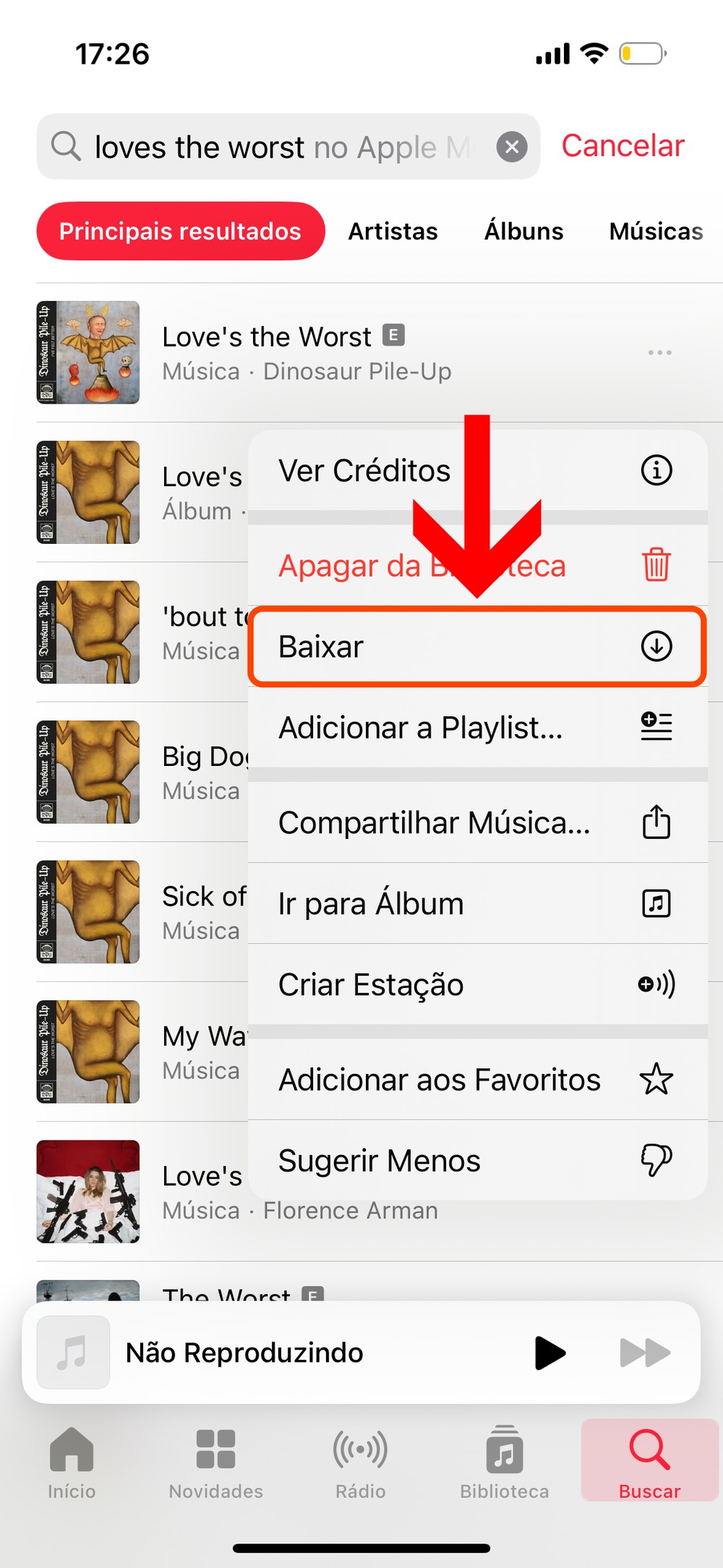Choose Ir para Álbum
This screenshot has height=1568, width=723.
[477, 904]
